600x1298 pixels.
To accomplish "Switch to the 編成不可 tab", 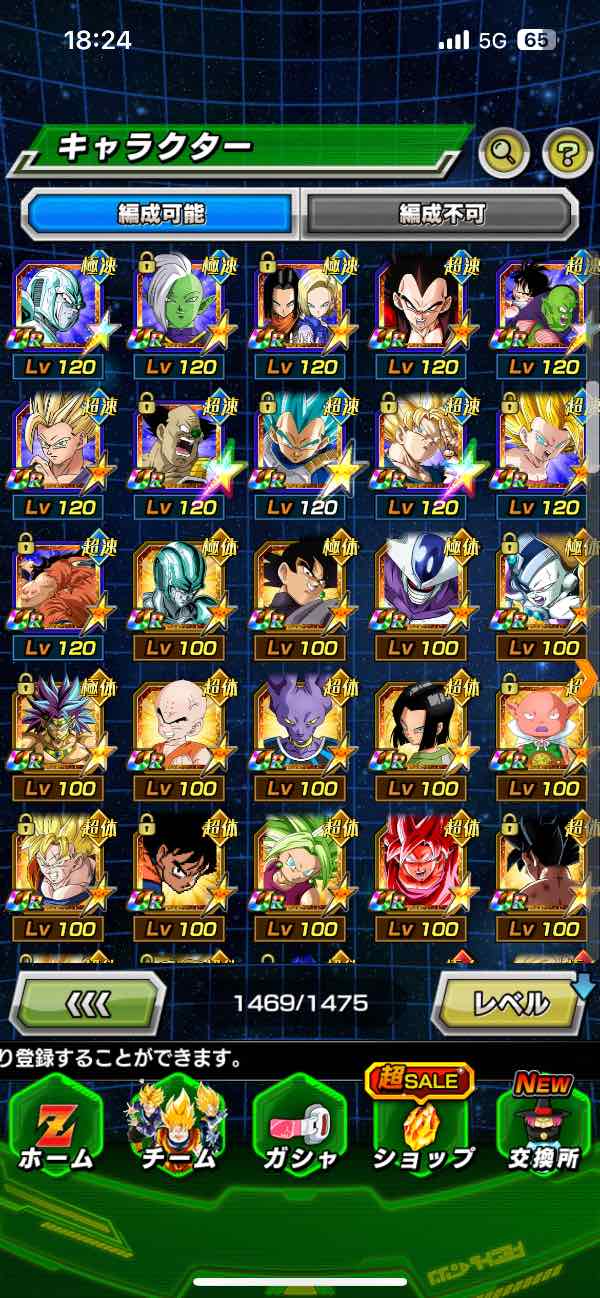I will (441, 213).
